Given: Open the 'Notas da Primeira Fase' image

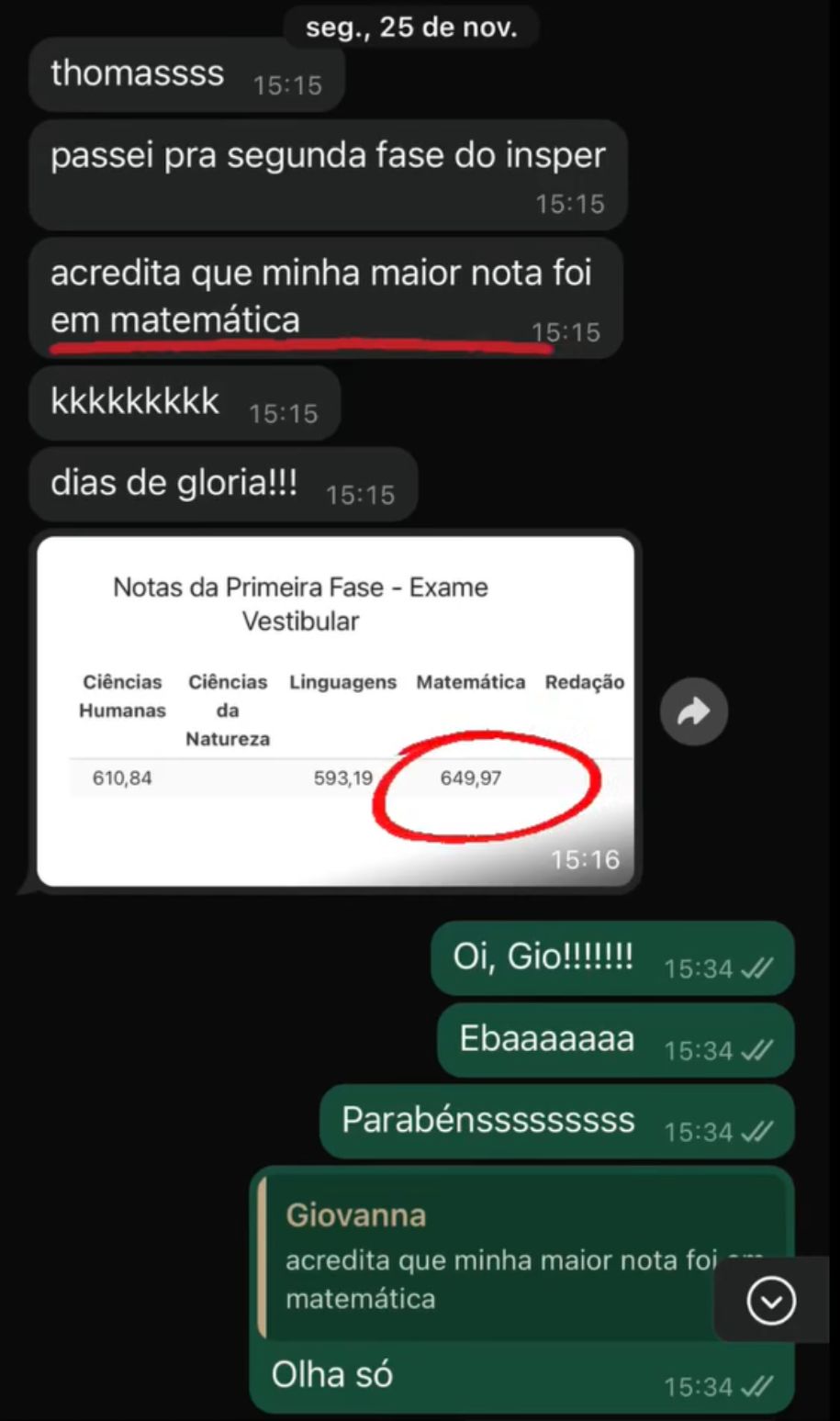Looking at the screenshot, I should (301, 604).
